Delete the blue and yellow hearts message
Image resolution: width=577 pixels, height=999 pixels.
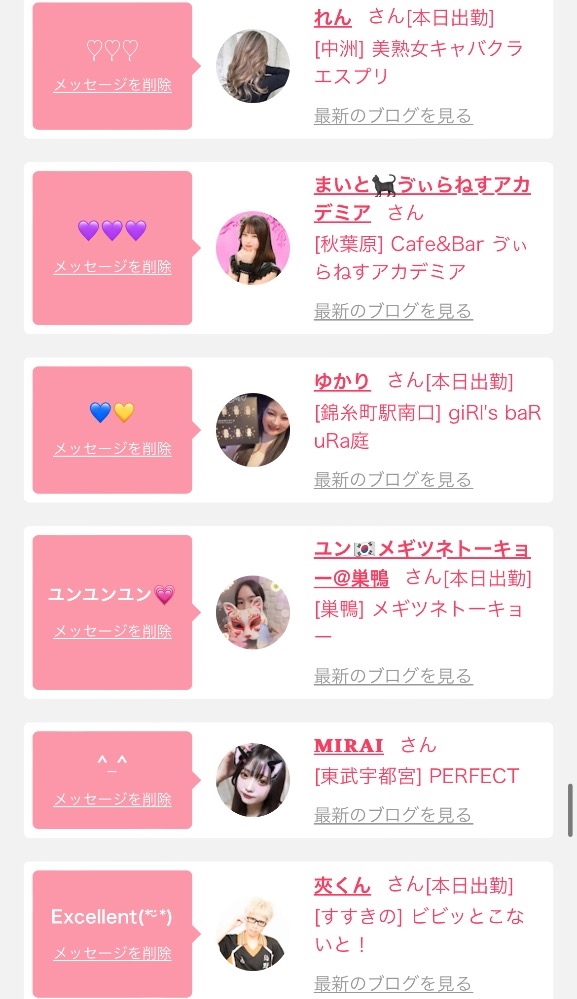(x=113, y=449)
